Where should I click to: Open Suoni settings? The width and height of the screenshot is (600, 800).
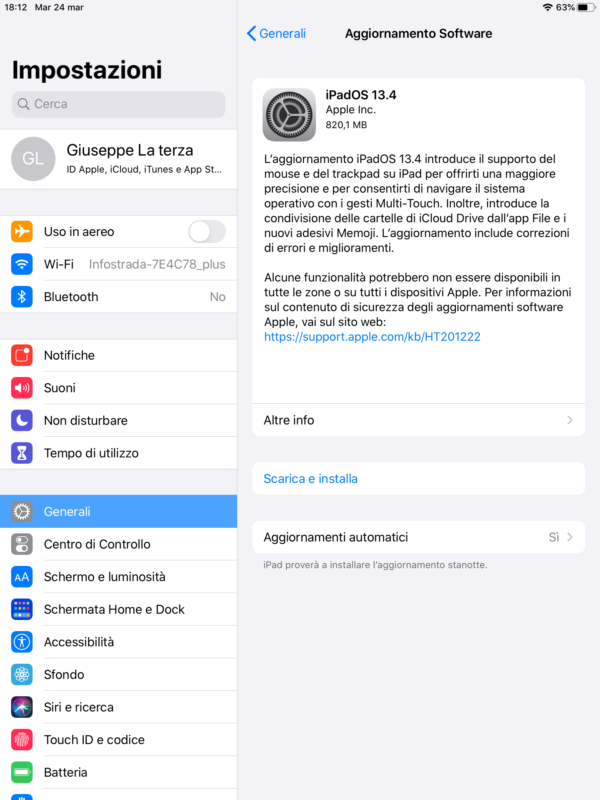pyautogui.click(x=118, y=388)
